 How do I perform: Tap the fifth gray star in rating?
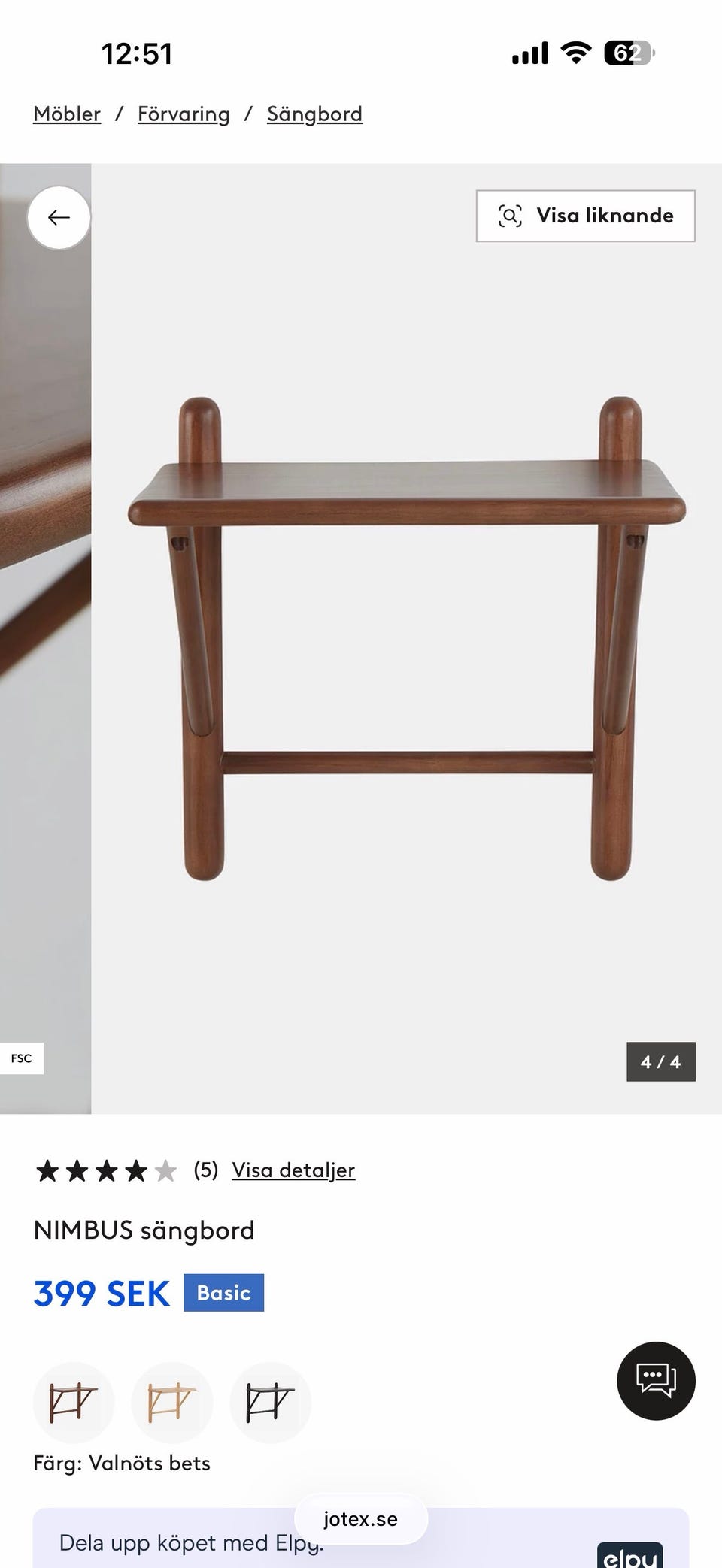tap(165, 1170)
